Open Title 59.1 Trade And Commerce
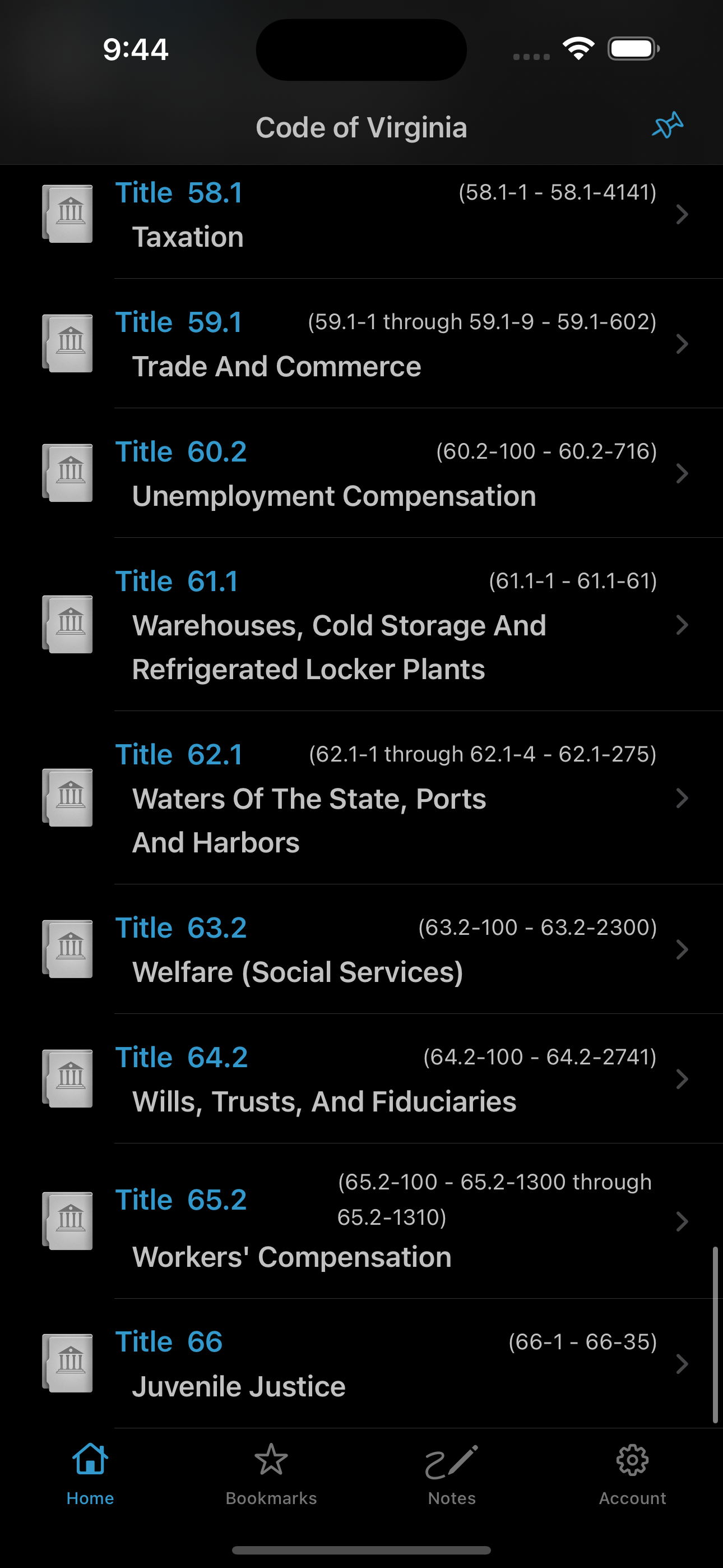723x1568 pixels. pos(361,344)
